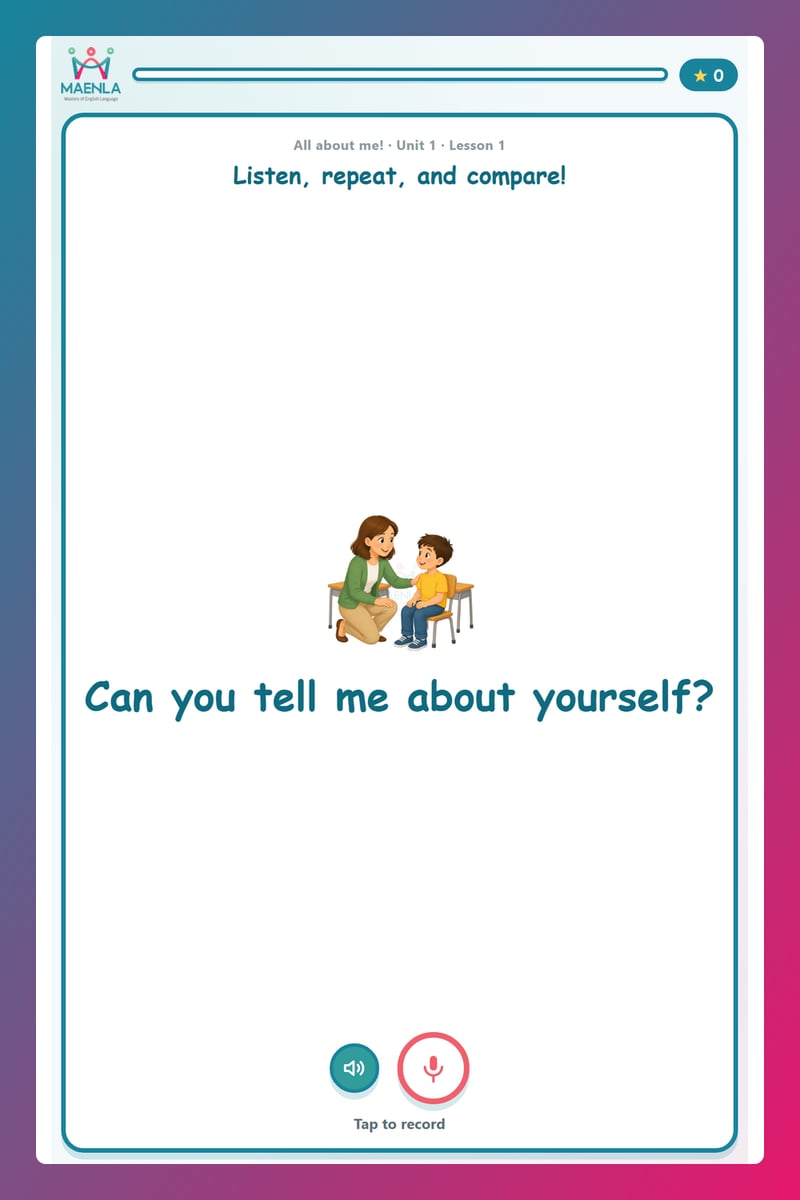
Task: Play the sentence audio with the speaker button
Action: coord(354,1068)
